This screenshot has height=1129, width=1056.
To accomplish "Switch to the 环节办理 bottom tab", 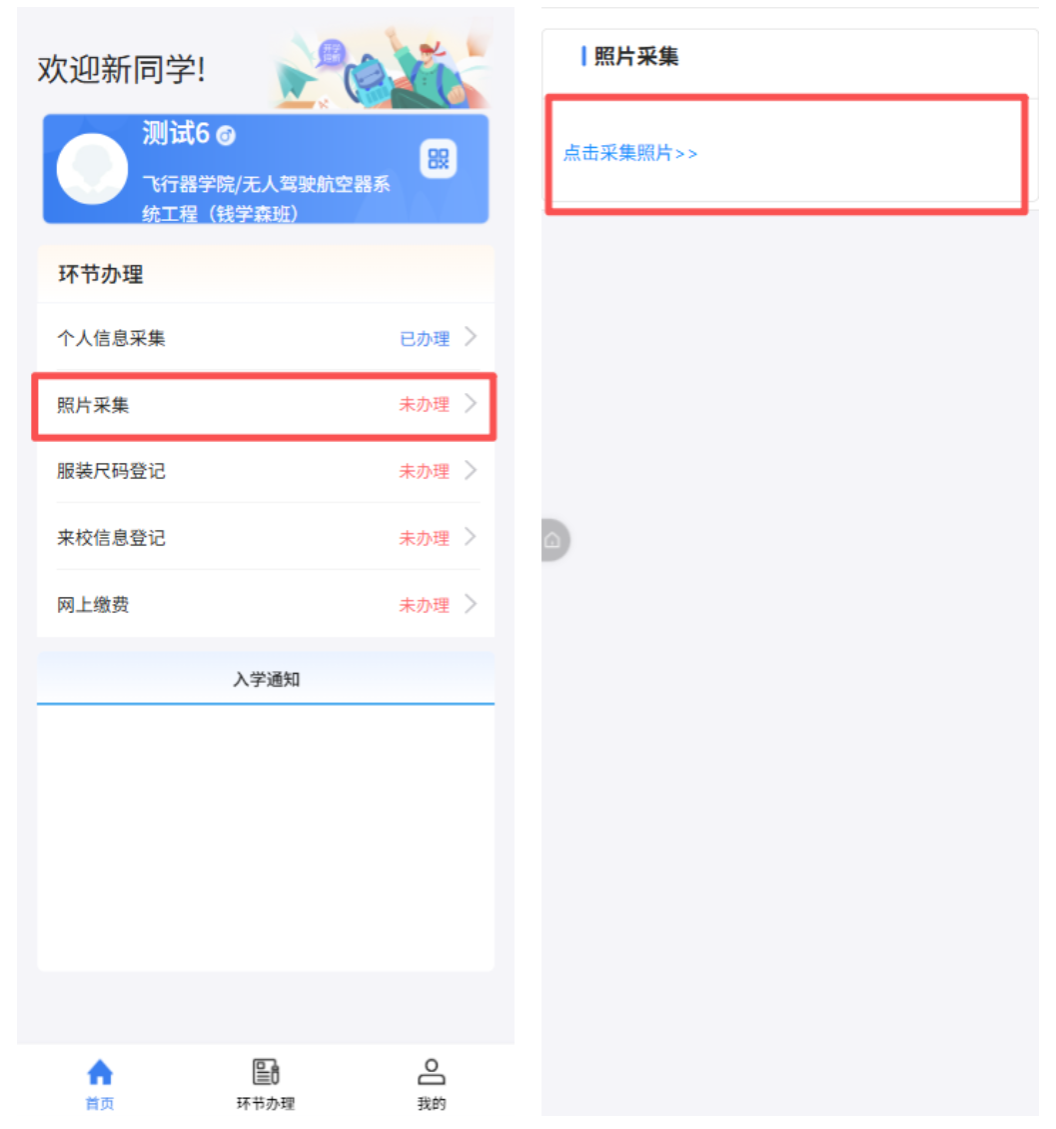I will [x=265, y=1084].
